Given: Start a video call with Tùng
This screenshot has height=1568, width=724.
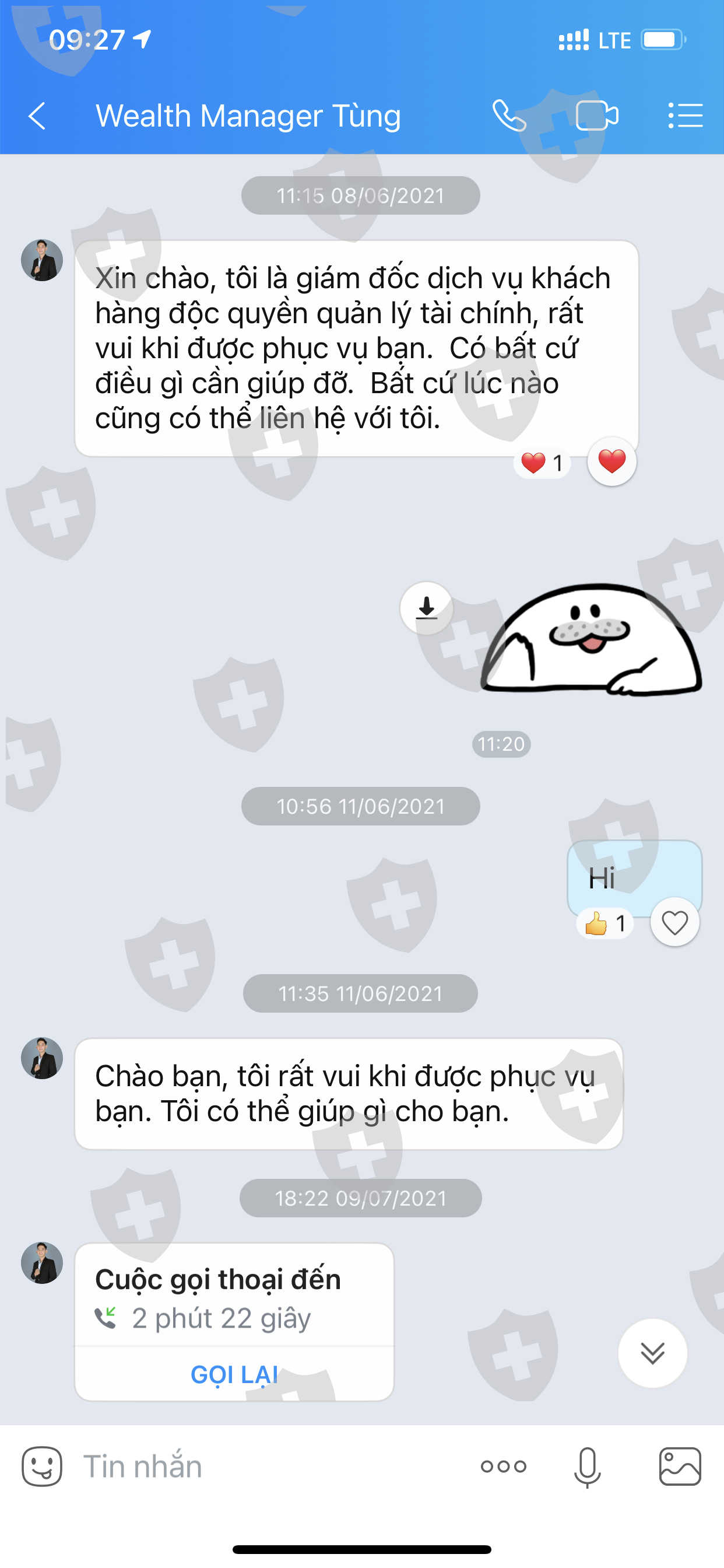Looking at the screenshot, I should coord(597,116).
